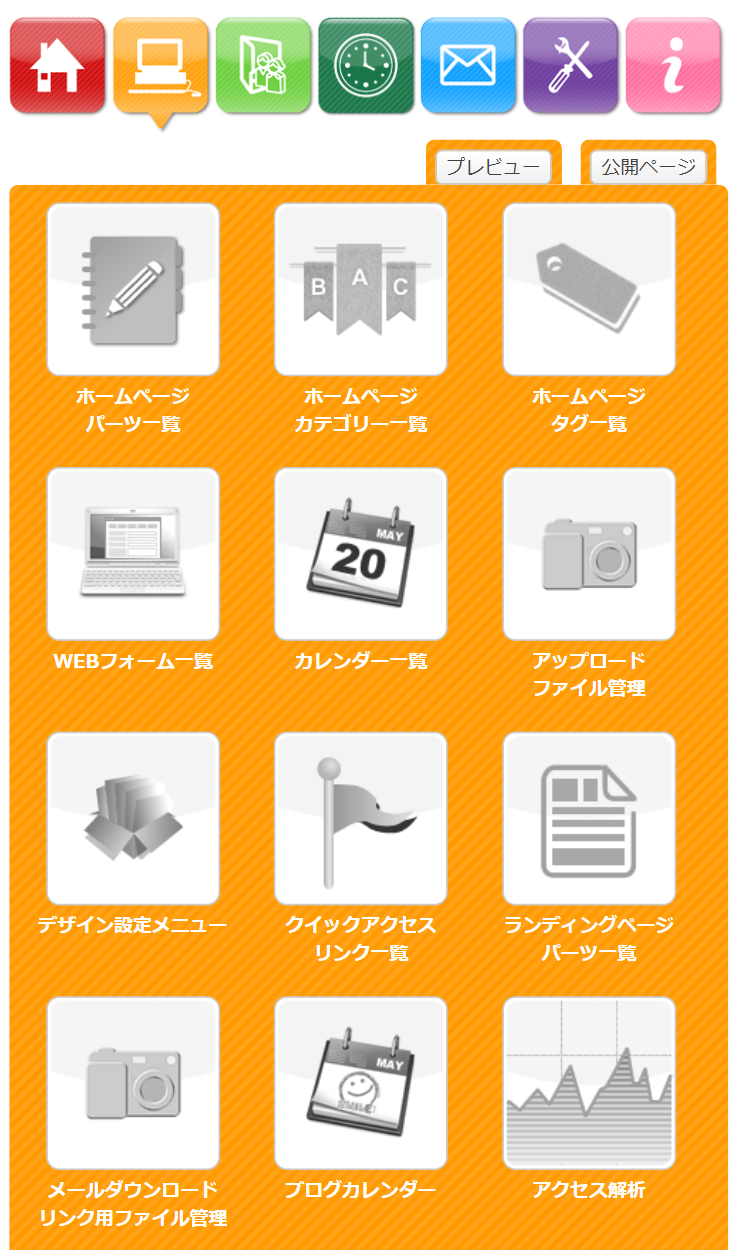Open アップロード ファイル管理
Viewport: 736px width, 1250px height.
[589, 554]
